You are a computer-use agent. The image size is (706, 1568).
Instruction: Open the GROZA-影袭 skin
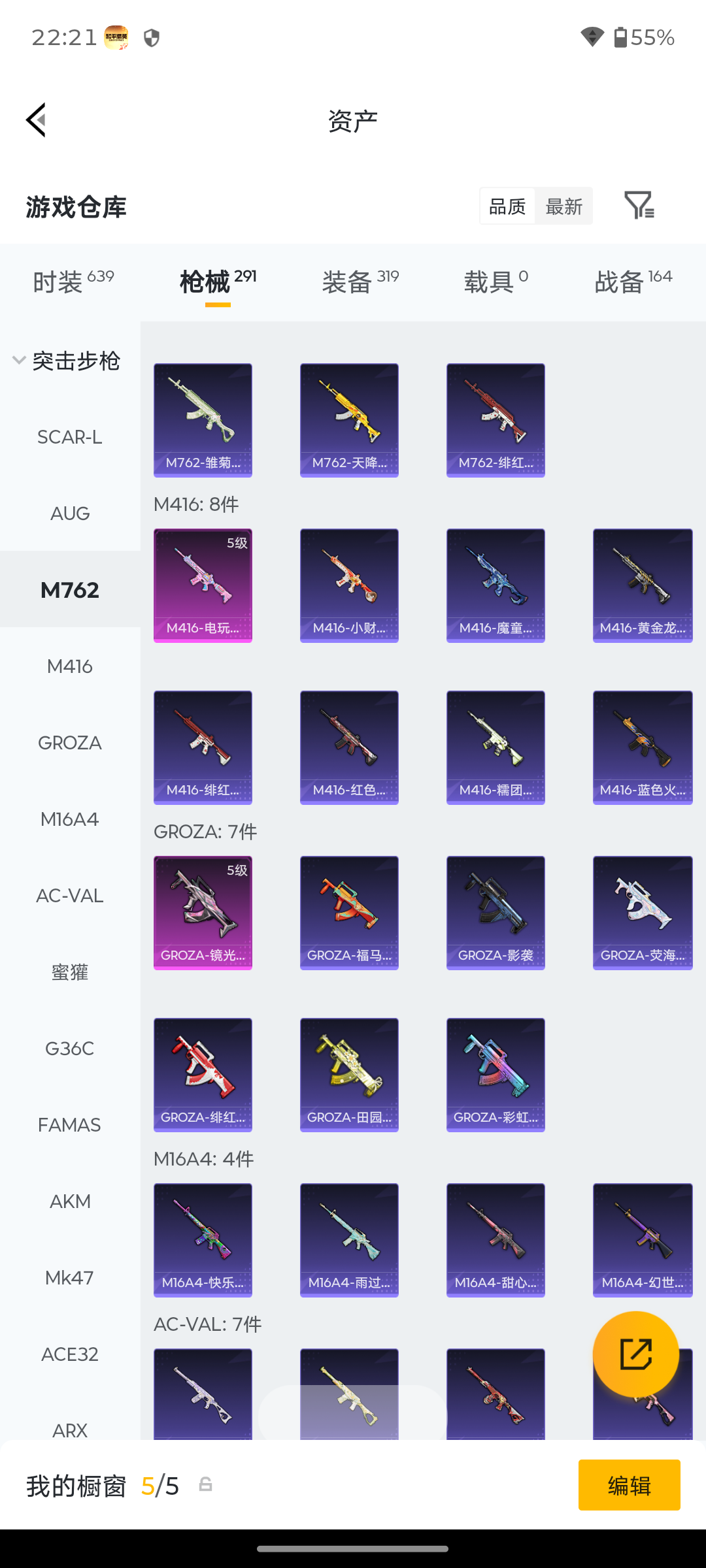(x=496, y=913)
